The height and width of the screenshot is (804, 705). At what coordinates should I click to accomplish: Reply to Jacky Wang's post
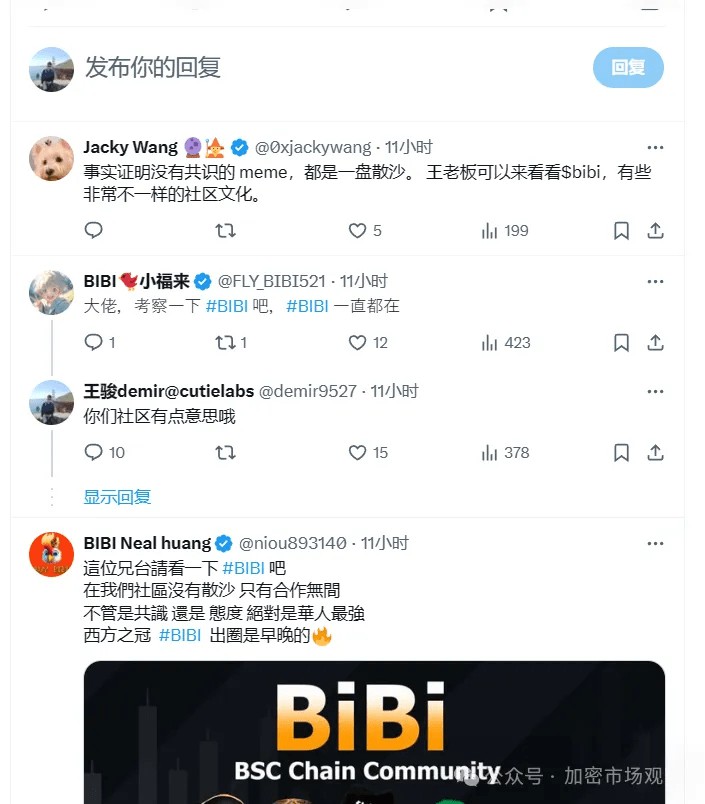[x=94, y=231]
